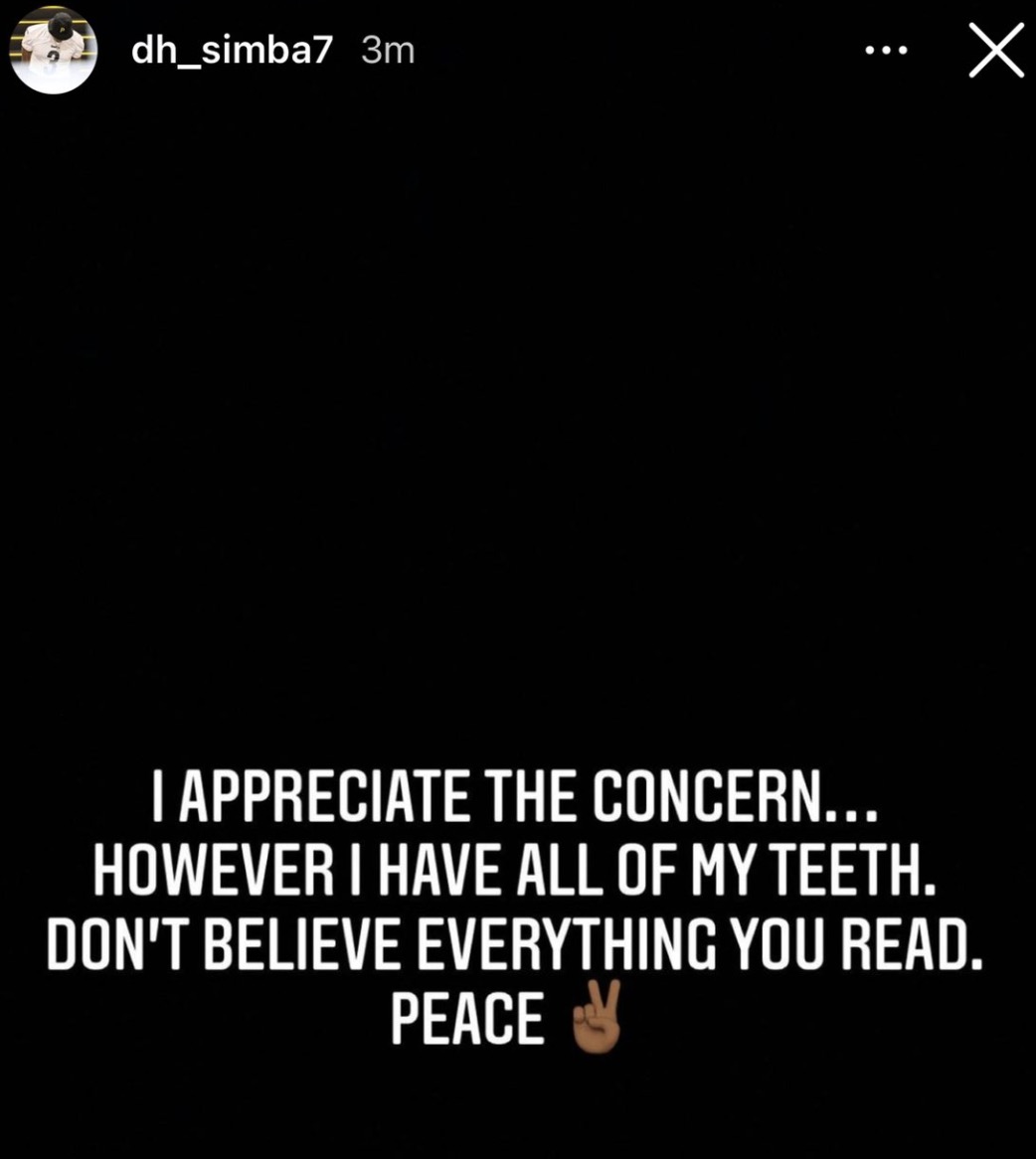Open the three-dot story options menu
The image size is (1036, 1159).
coord(886,51)
